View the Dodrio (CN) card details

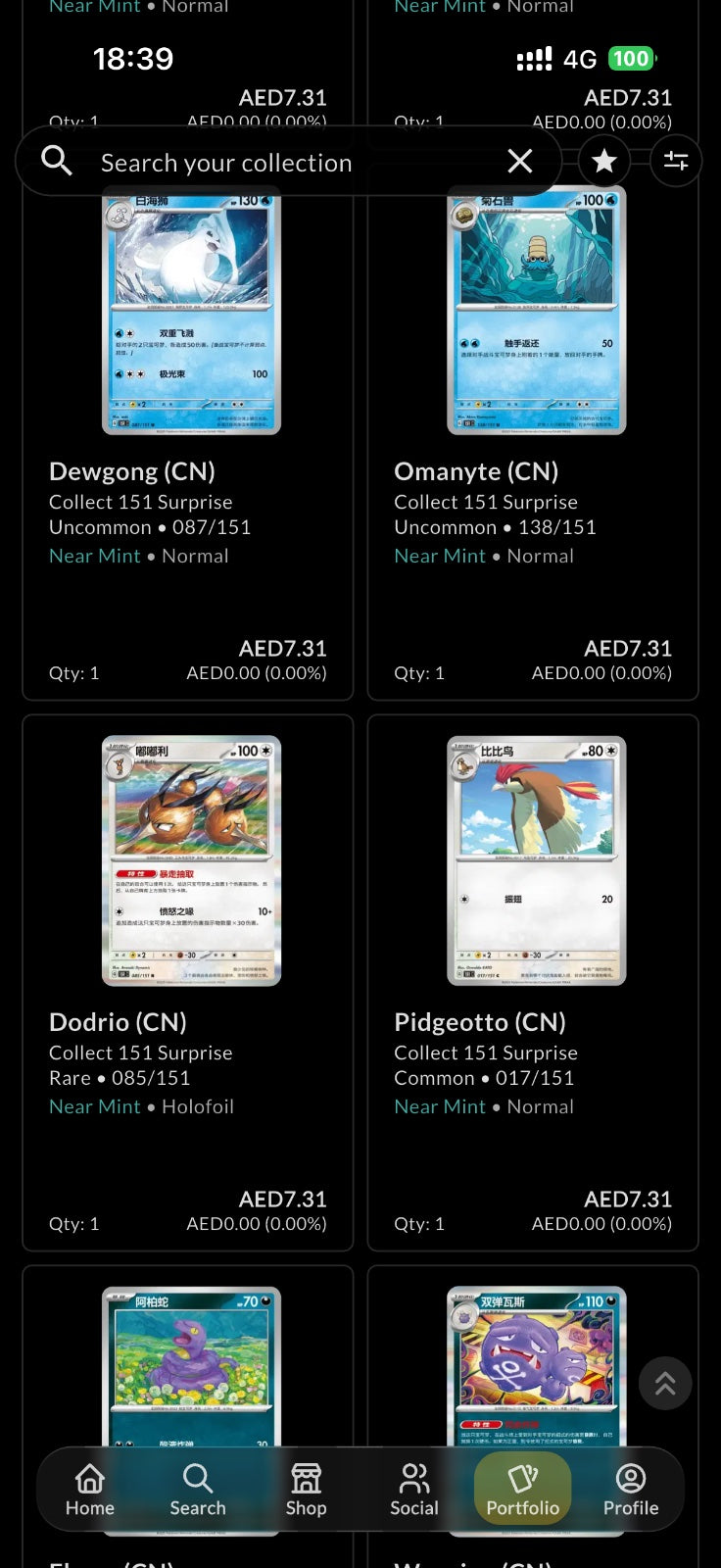188,983
